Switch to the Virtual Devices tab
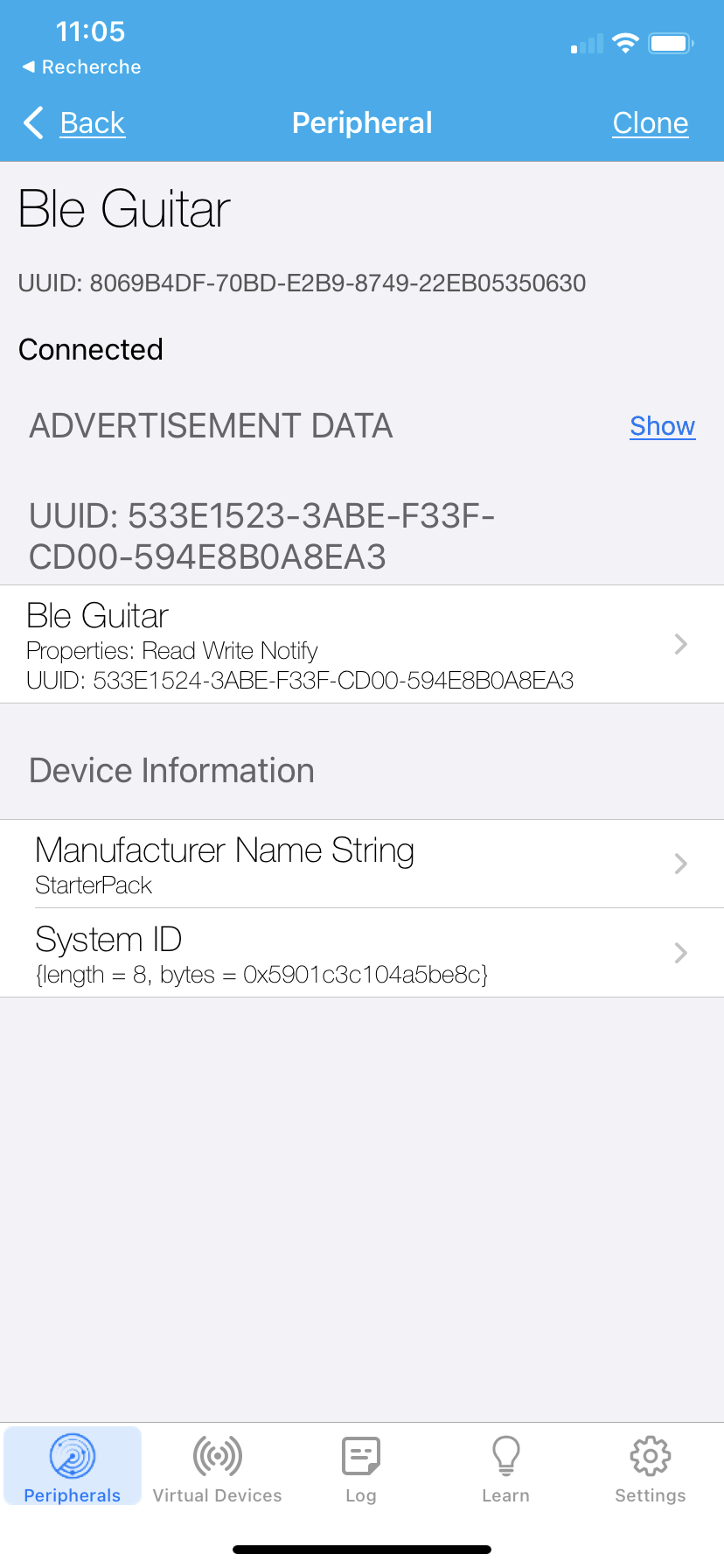Image resolution: width=724 pixels, height=1568 pixels. click(217, 1467)
